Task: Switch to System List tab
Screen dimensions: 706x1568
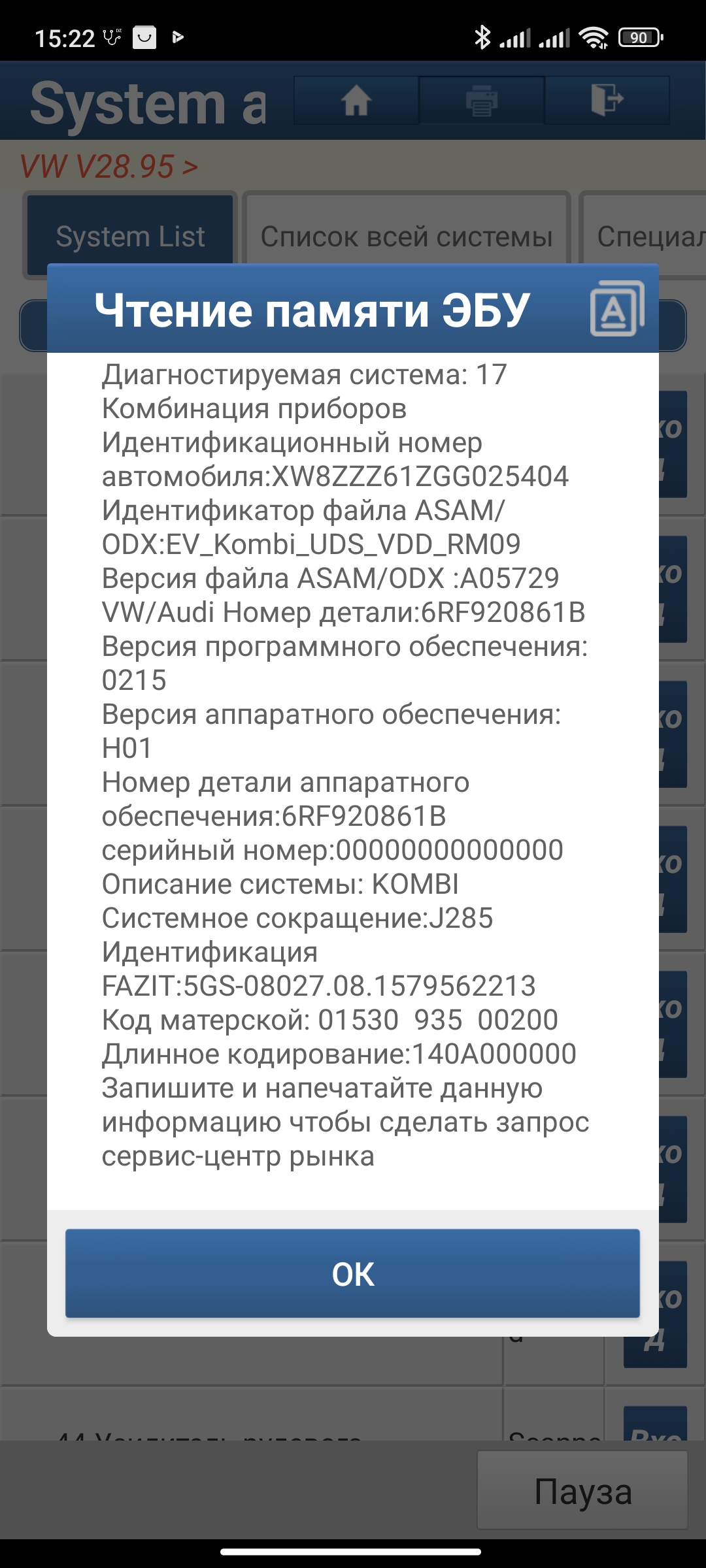Action: click(x=130, y=236)
